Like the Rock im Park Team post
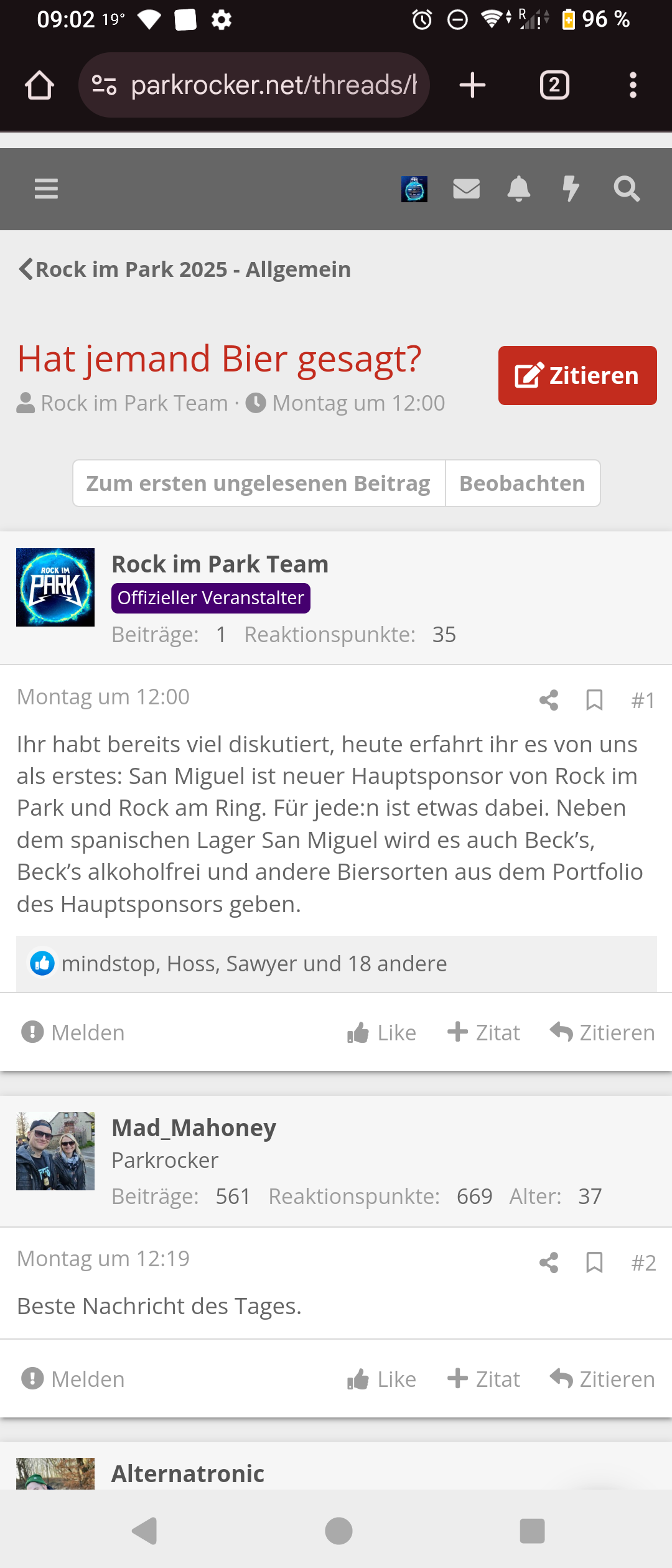672x1568 pixels. [381, 1033]
